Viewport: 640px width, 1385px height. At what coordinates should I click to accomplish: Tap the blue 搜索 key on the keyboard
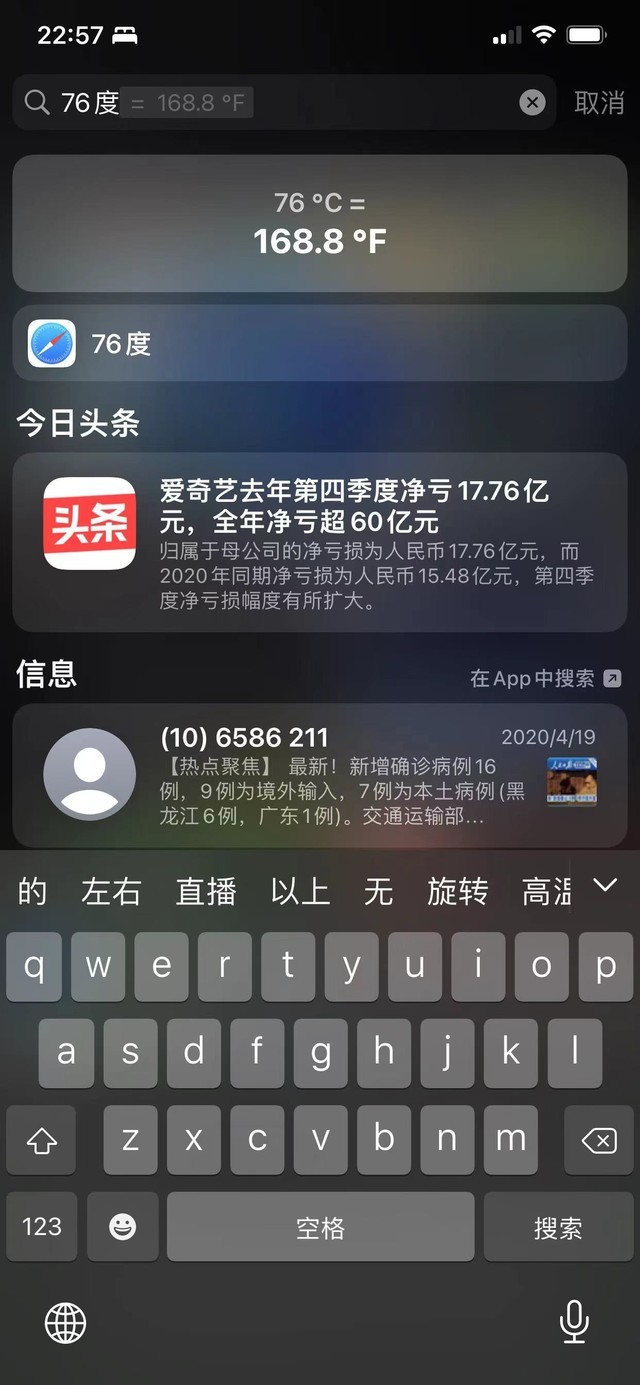pos(557,1227)
